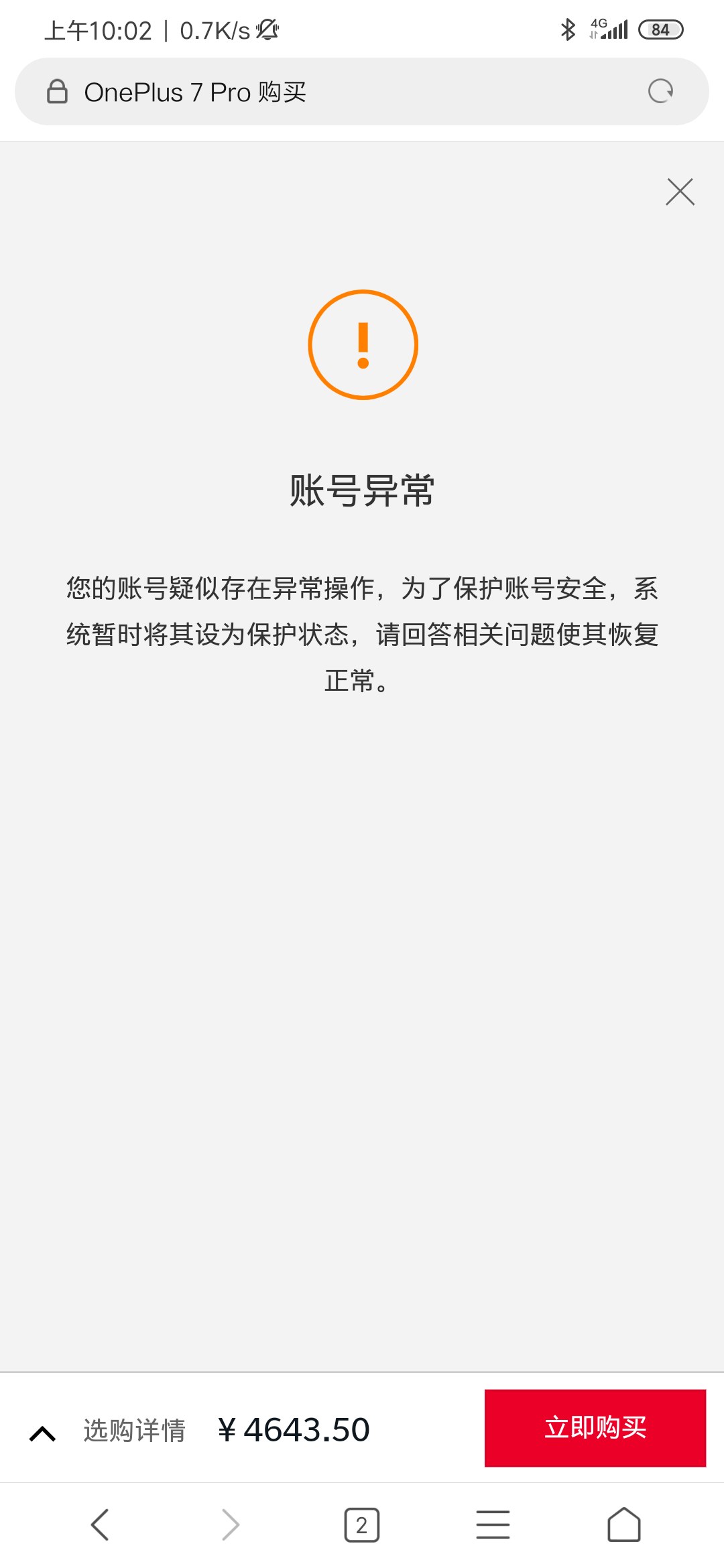Go back to the previous page
724x1568 pixels.
pyautogui.click(x=100, y=1525)
